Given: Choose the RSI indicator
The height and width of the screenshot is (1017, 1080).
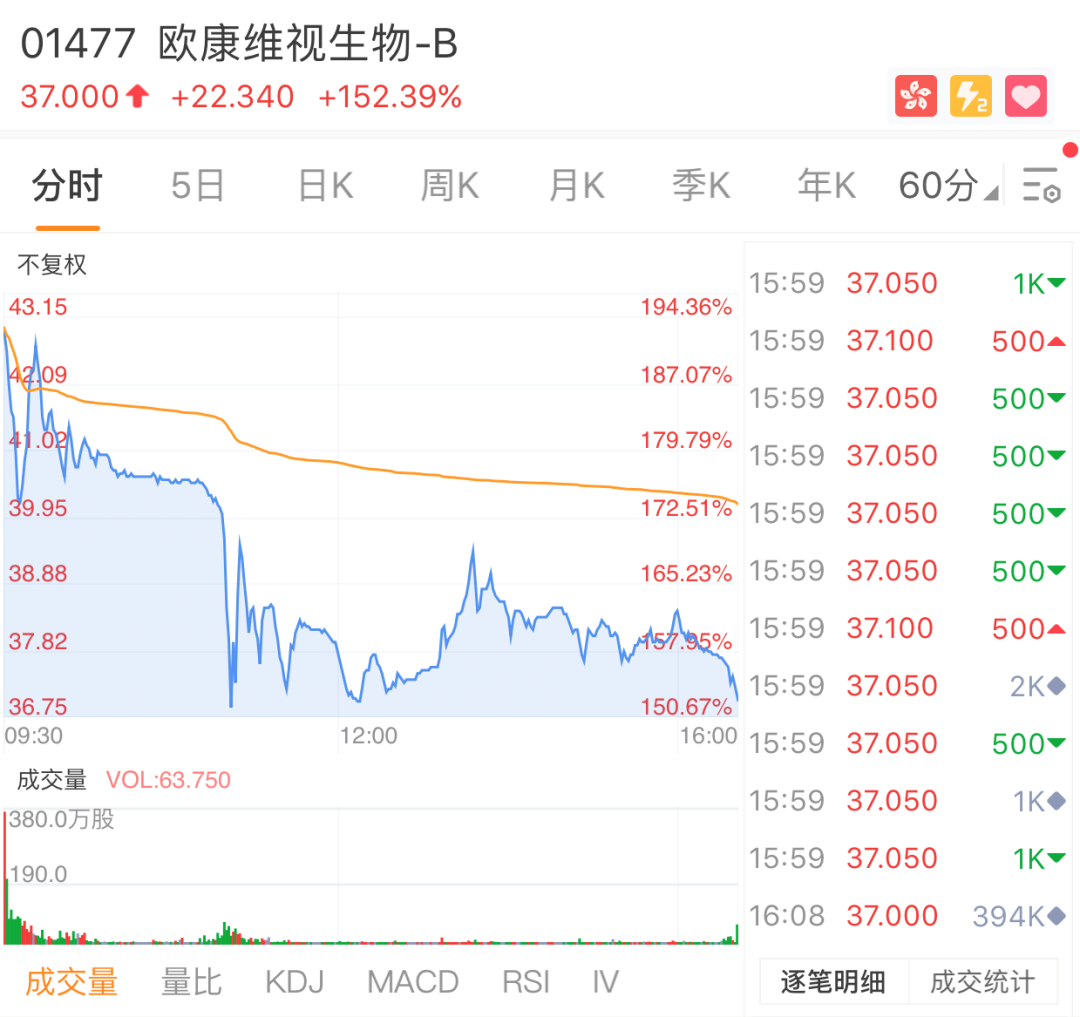Looking at the screenshot, I should point(525,982).
